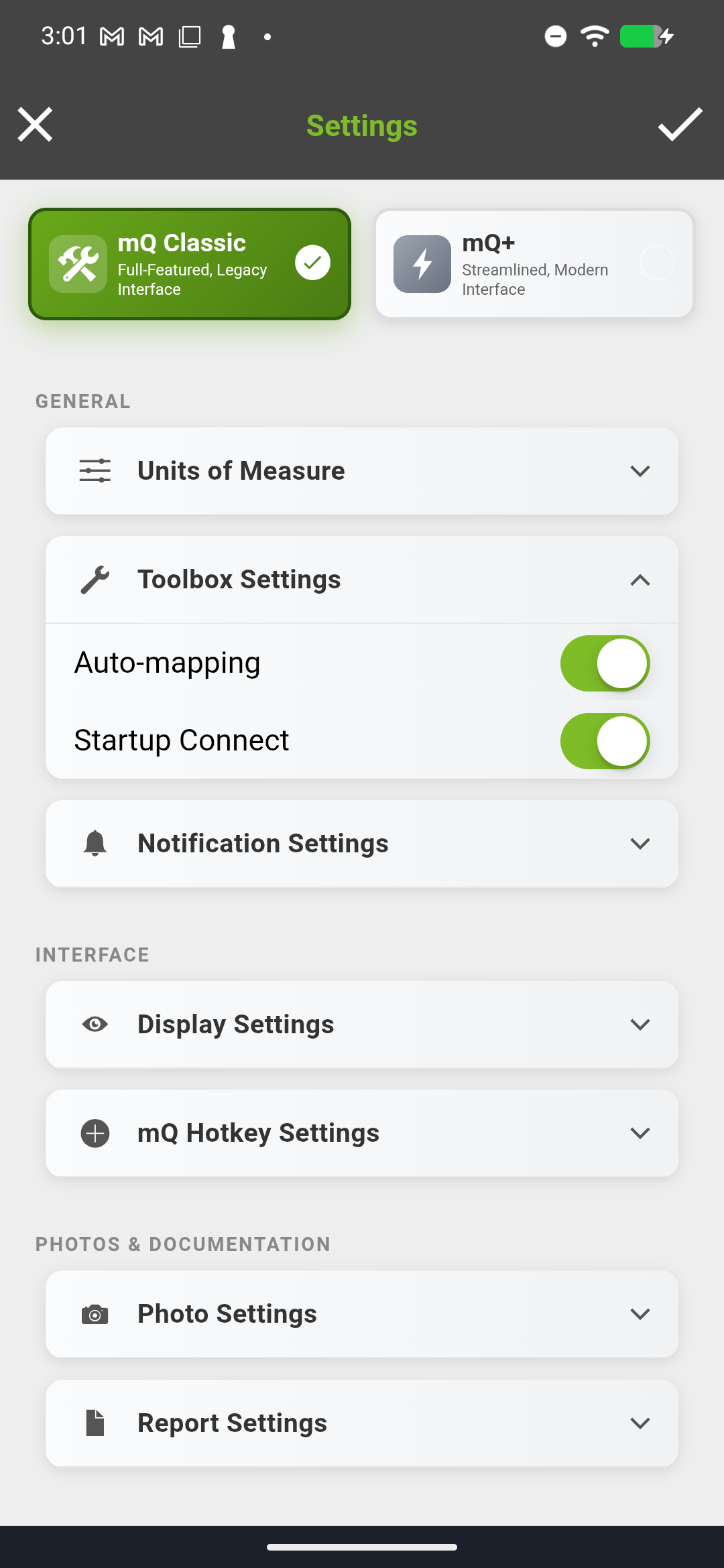Turn off Startup Connect
This screenshot has height=1568, width=724.
click(603, 741)
